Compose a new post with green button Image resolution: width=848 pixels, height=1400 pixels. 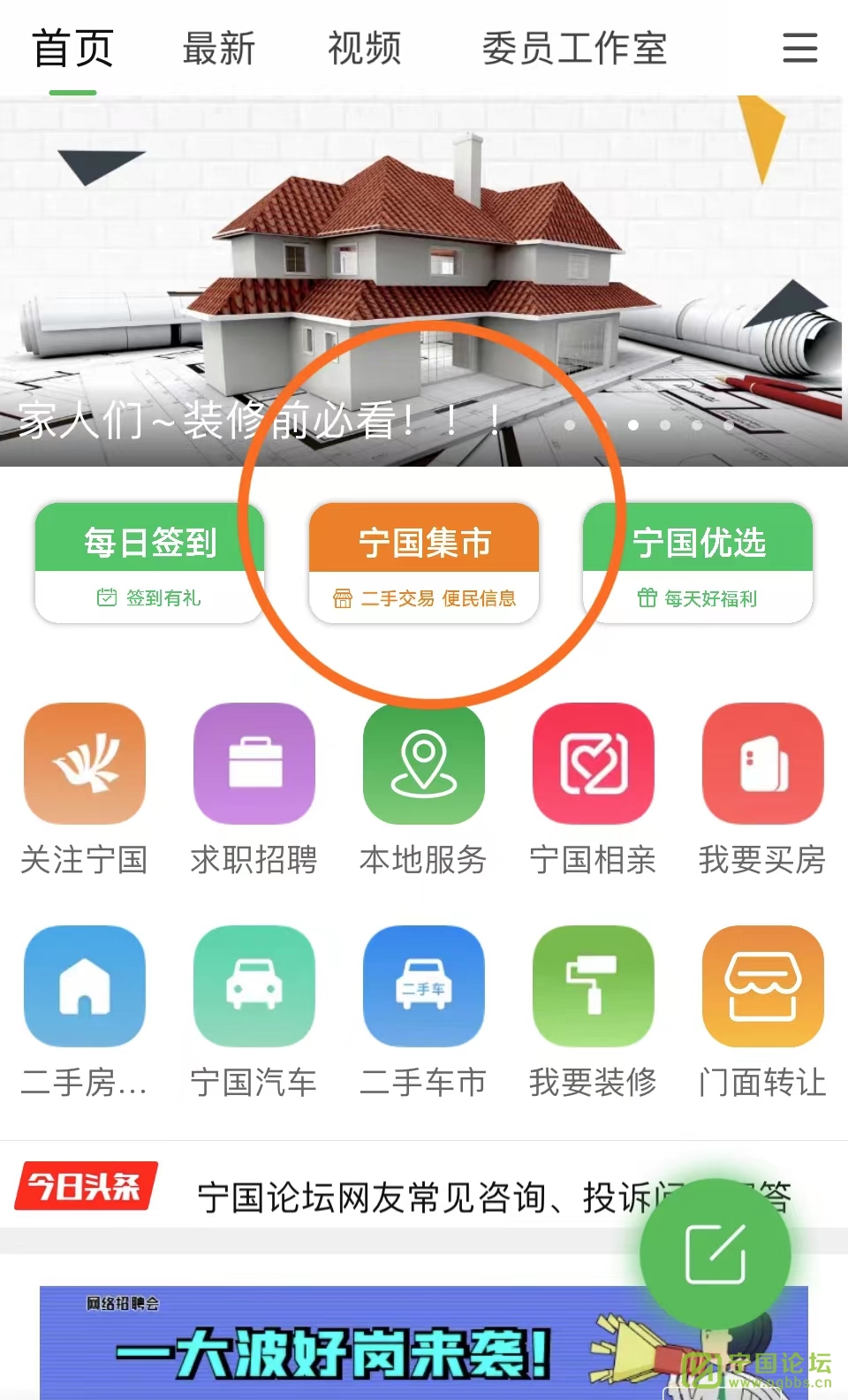point(715,1252)
